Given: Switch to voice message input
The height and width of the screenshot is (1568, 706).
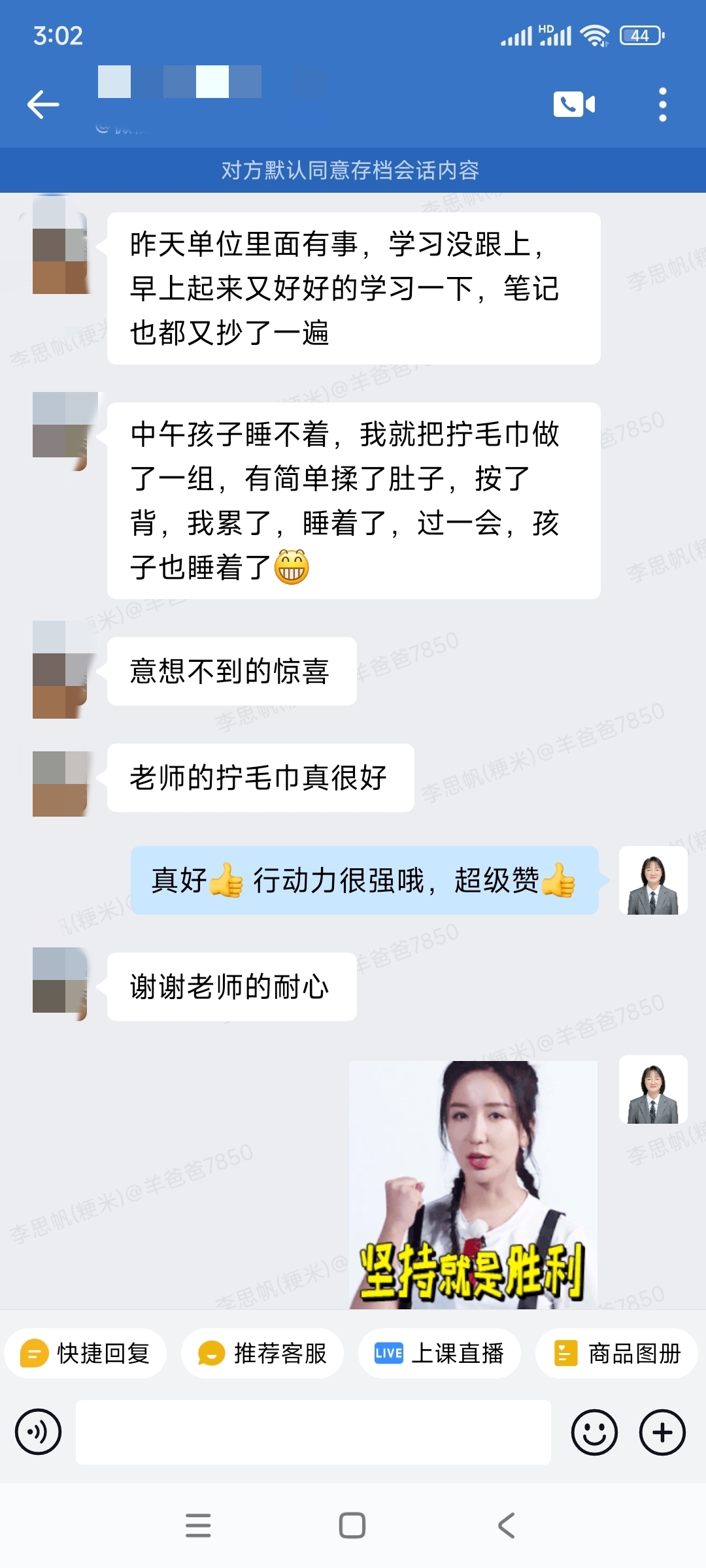Looking at the screenshot, I should click(x=39, y=1432).
